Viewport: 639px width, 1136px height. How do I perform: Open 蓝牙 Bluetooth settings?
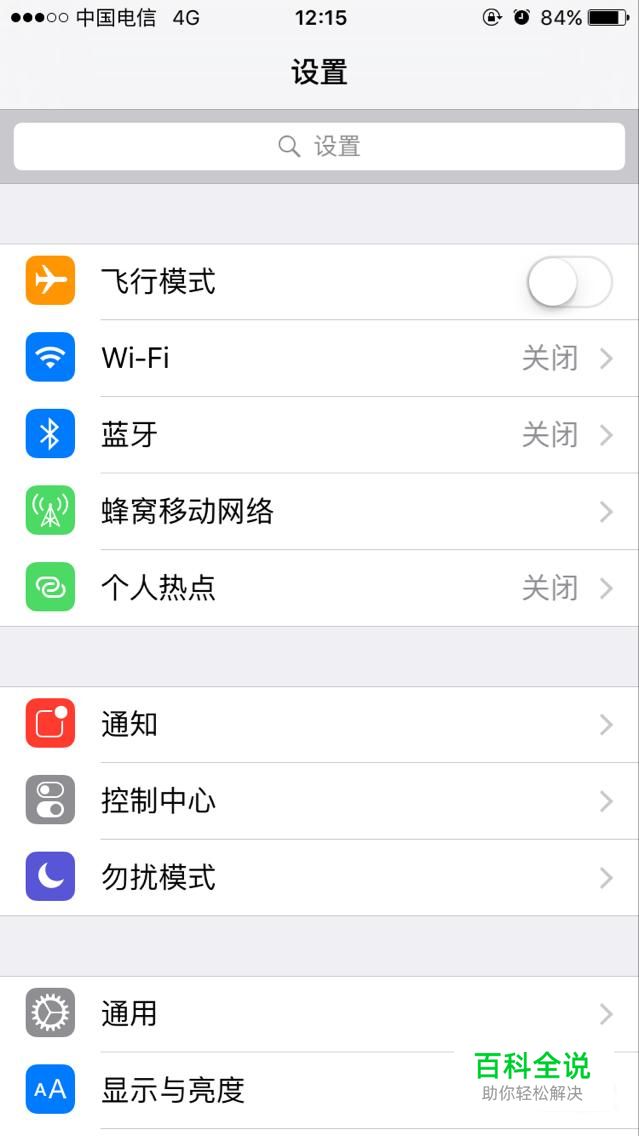coord(319,435)
